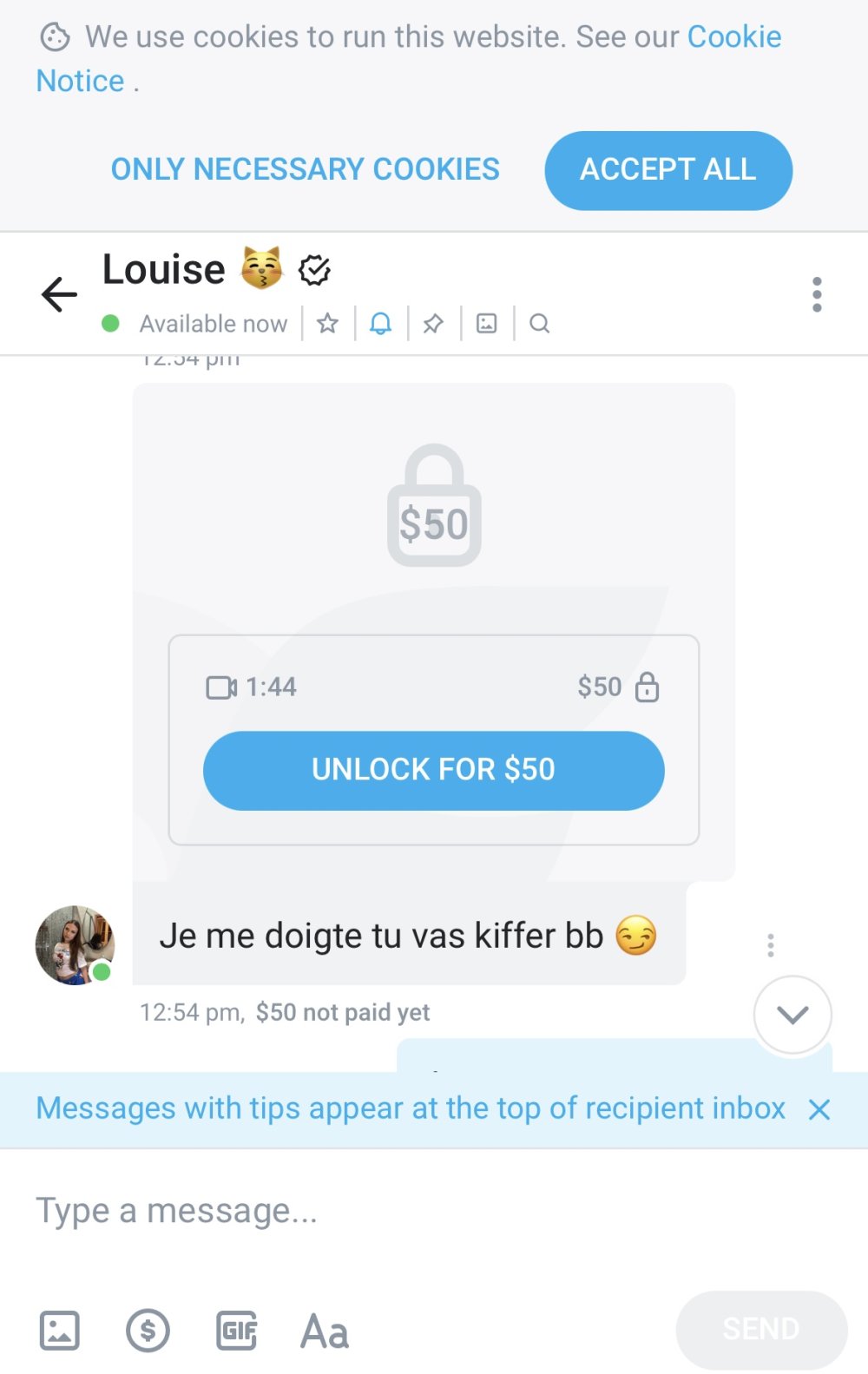Add Louise to favorites with star icon
Image resolution: width=868 pixels, height=1374 pixels.
coord(327,324)
